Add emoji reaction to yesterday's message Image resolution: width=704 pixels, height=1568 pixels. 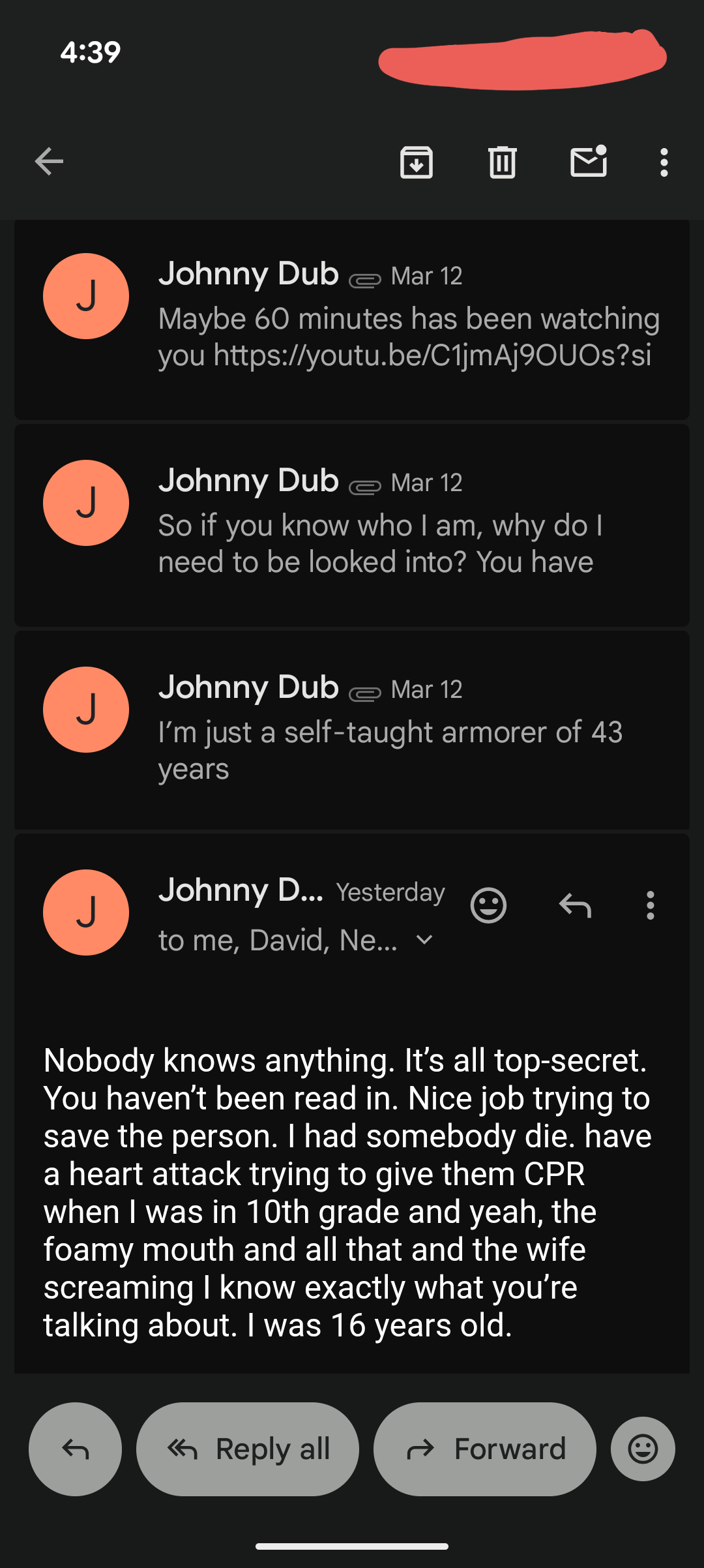click(488, 905)
